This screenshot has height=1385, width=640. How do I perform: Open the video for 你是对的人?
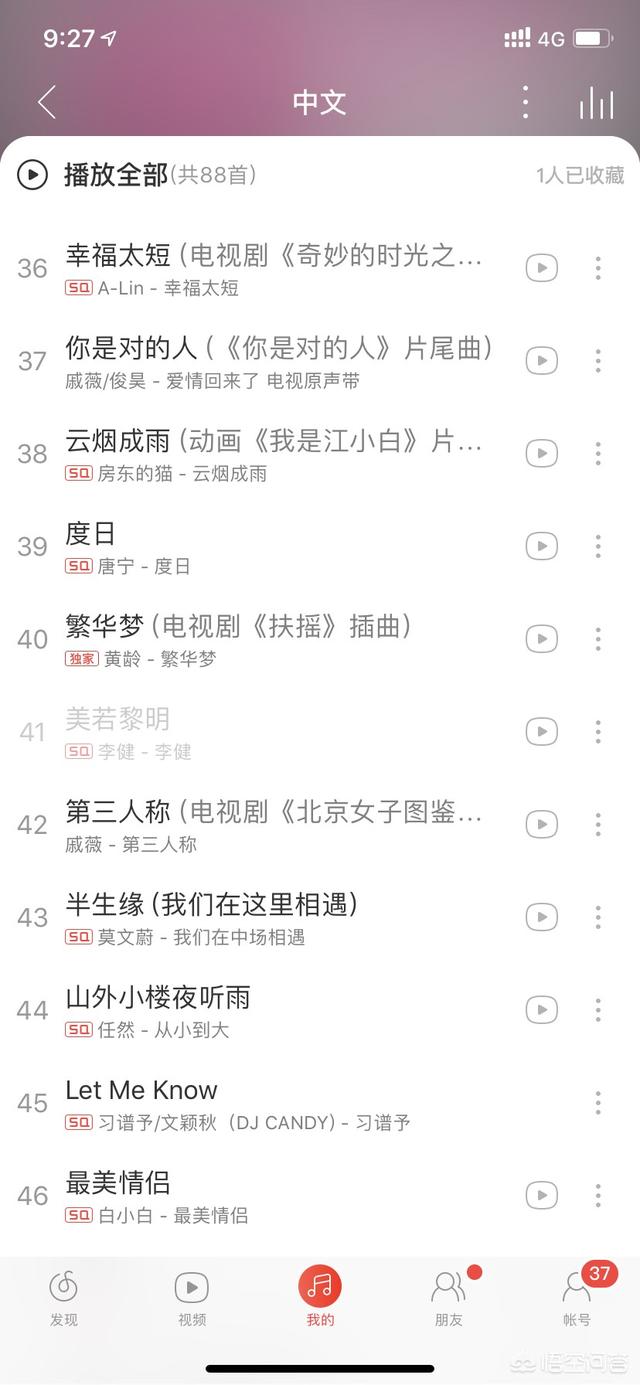542,360
